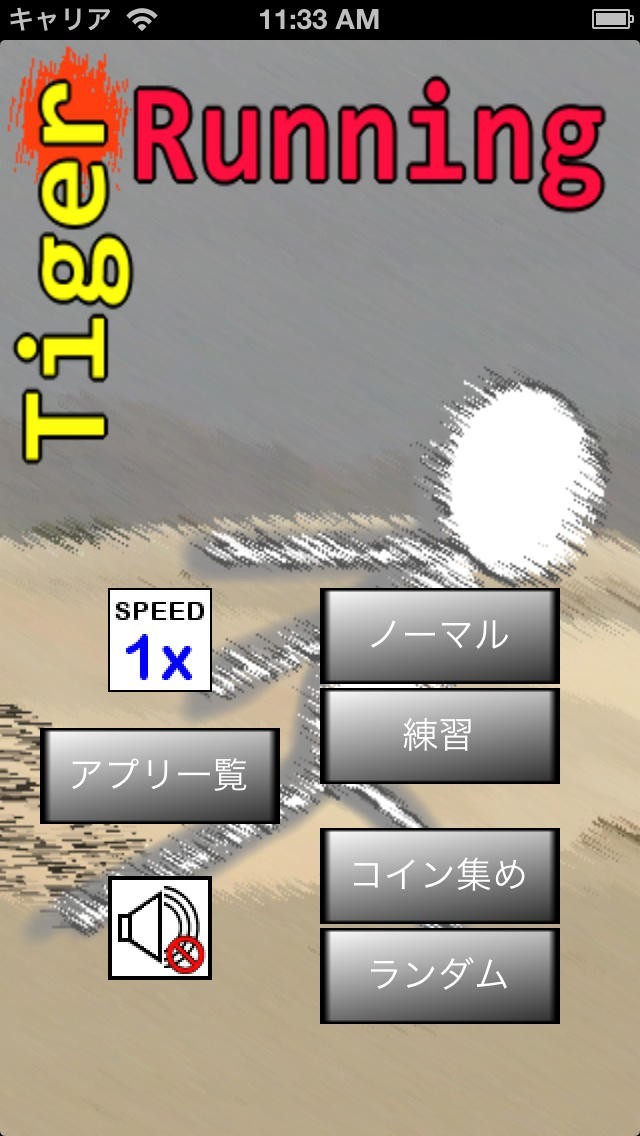This screenshot has height=1136, width=640.
Task: Start the ノーマル mode
Action: [440, 635]
